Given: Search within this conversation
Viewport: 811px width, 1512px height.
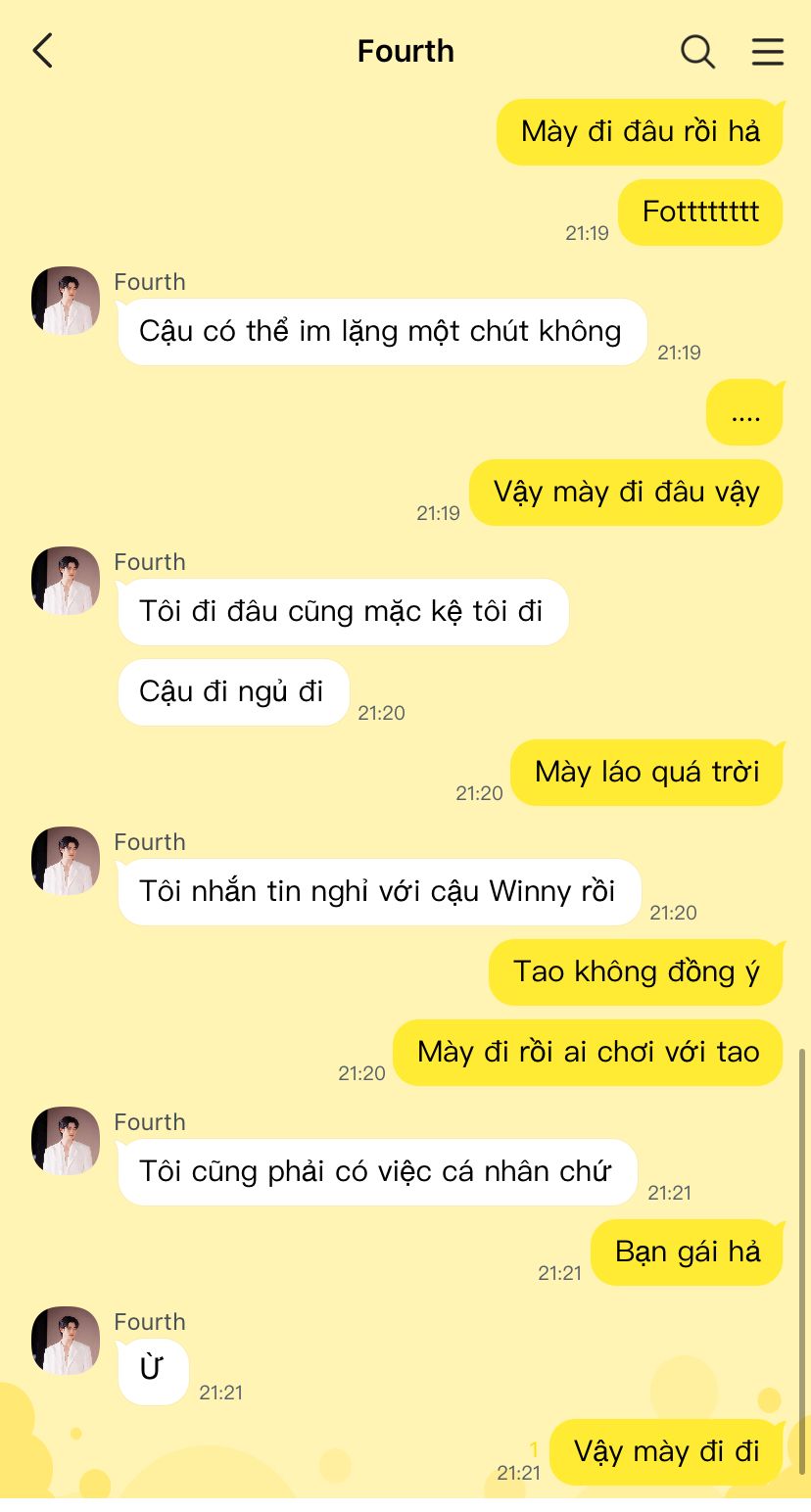Looking at the screenshot, I should tap(697, 51).
